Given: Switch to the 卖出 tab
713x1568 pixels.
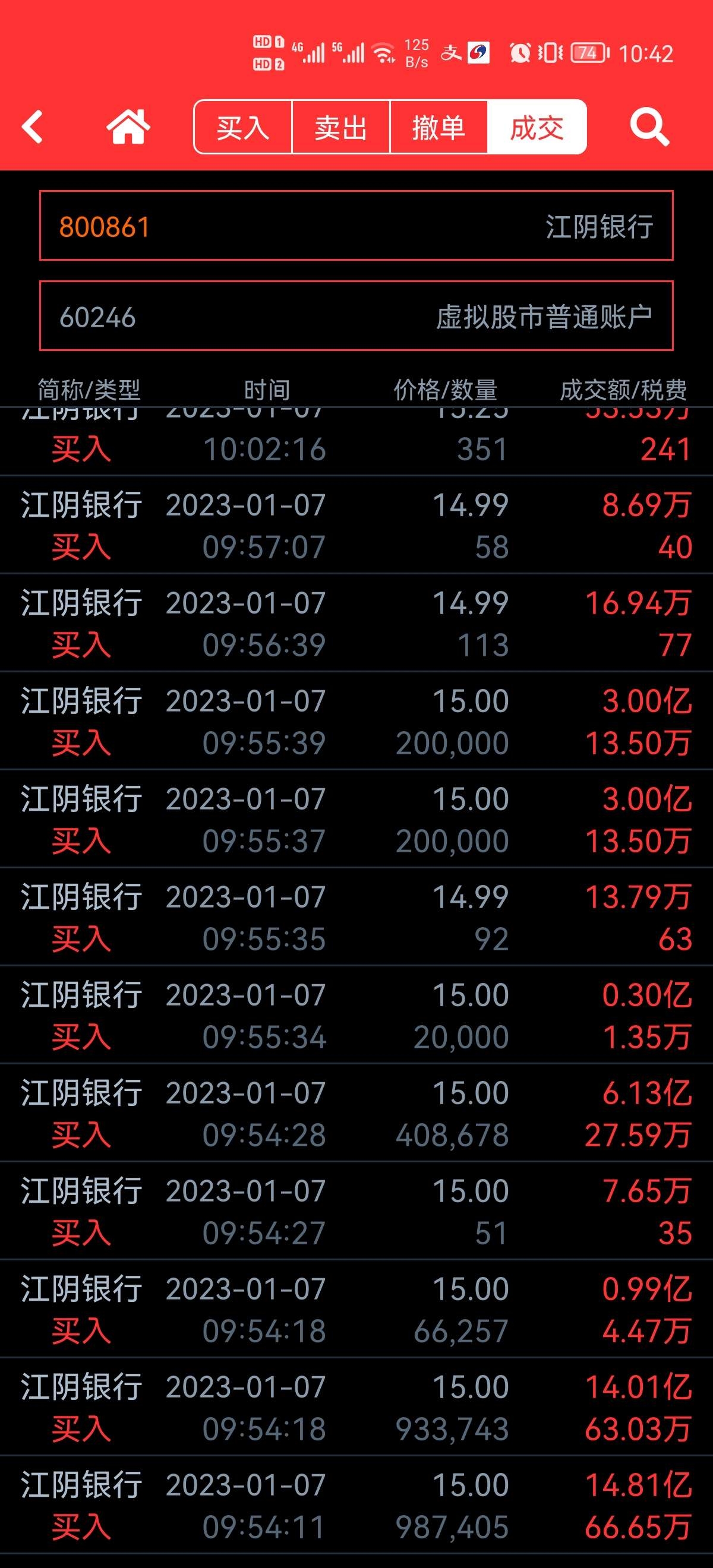Looking at the screenshot, I should tap(341, 127).
